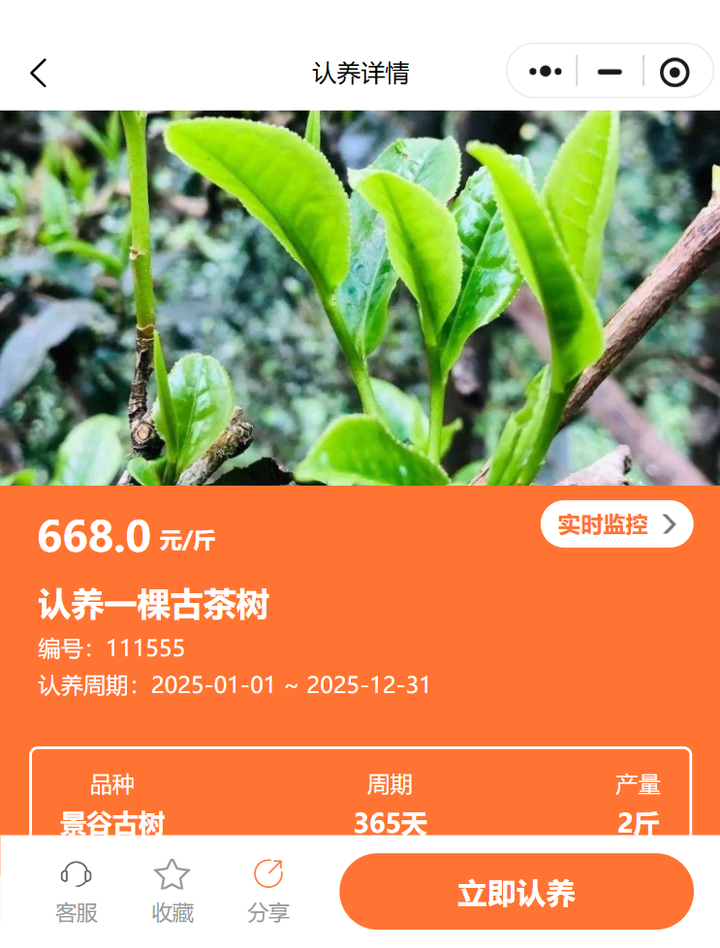Go back from the adoption details page
720x948 pixels.
pyautogui.click(x=38, y=73)
